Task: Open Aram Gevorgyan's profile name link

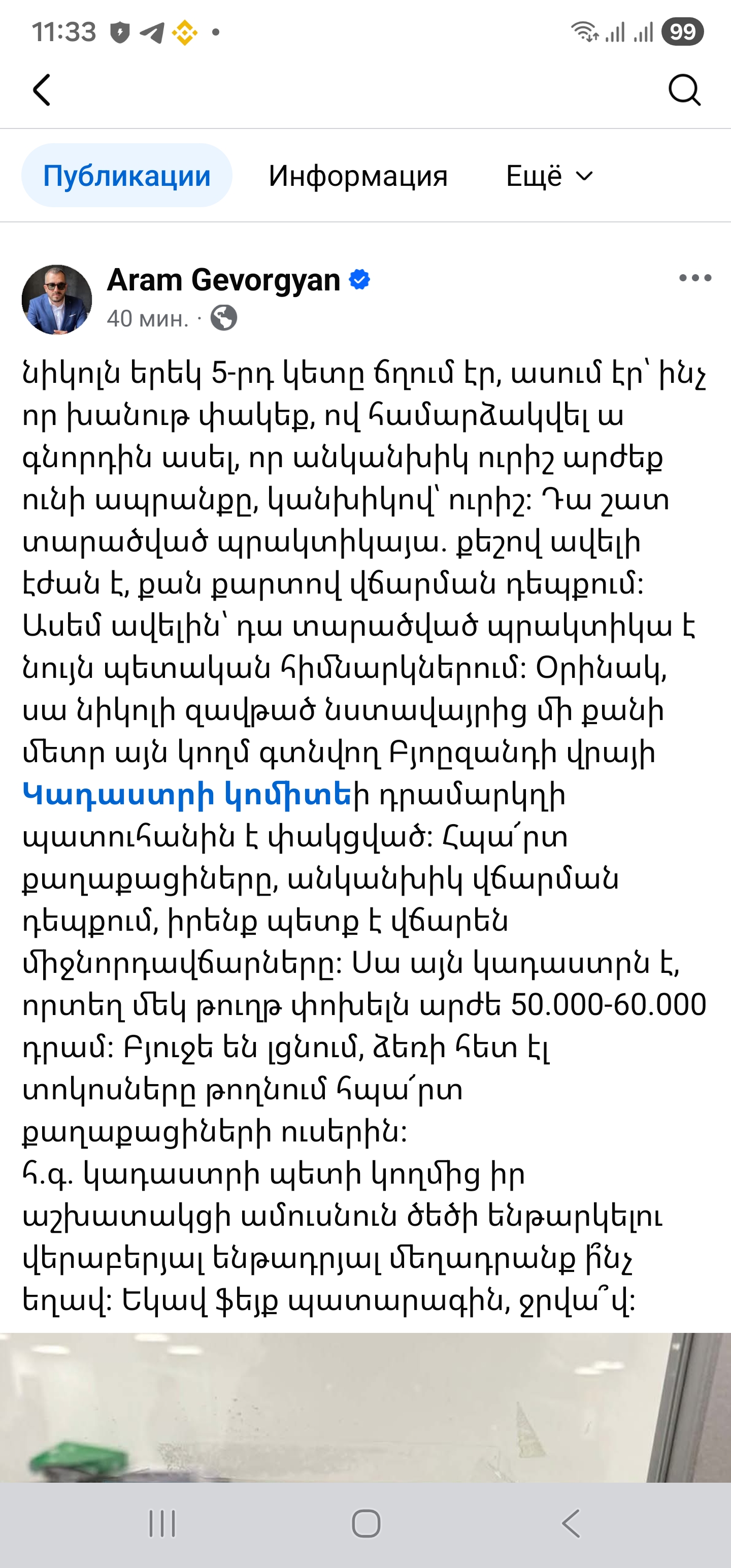Action: click(x=223, y=280)
